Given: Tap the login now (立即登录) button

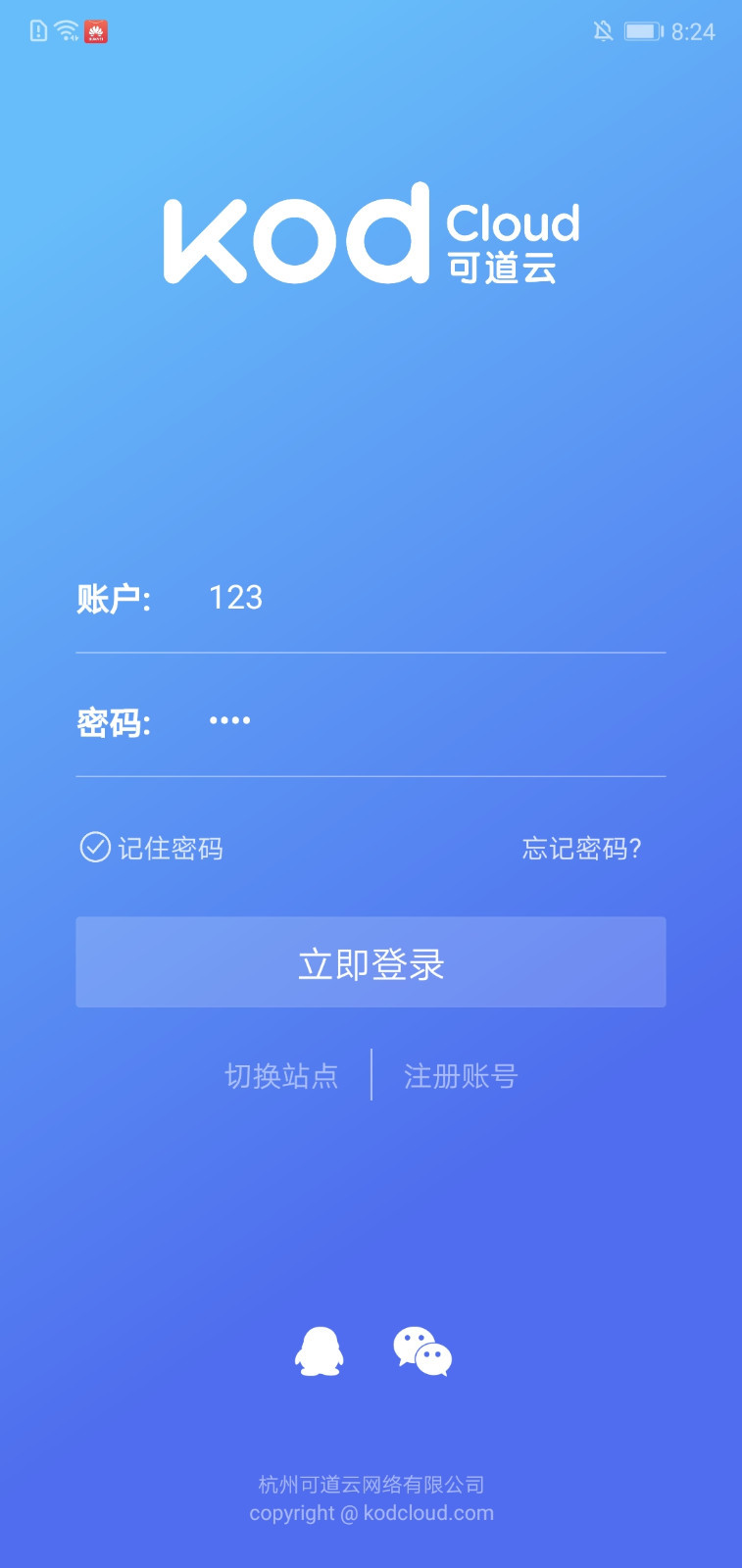Looking at the screenshot, I should (x=371, y=962).
